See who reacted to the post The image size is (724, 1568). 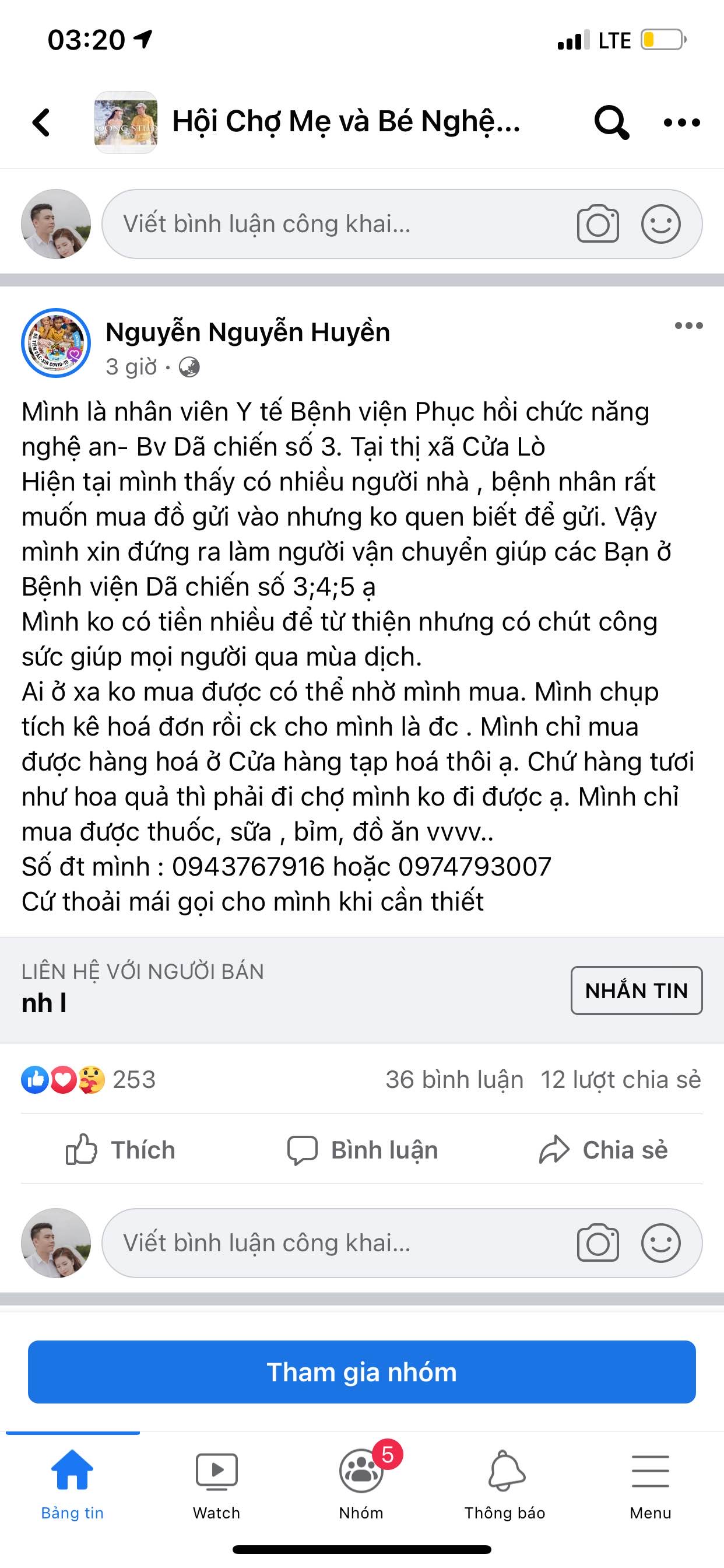[89, 1080]
